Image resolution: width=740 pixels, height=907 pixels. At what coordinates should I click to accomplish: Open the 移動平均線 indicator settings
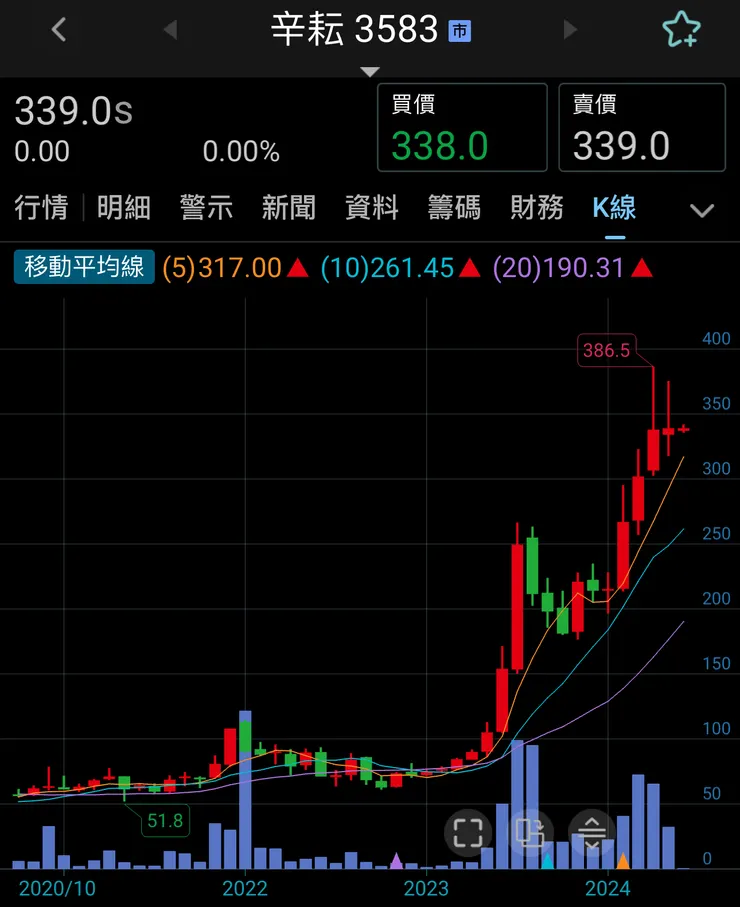[85, 267]
